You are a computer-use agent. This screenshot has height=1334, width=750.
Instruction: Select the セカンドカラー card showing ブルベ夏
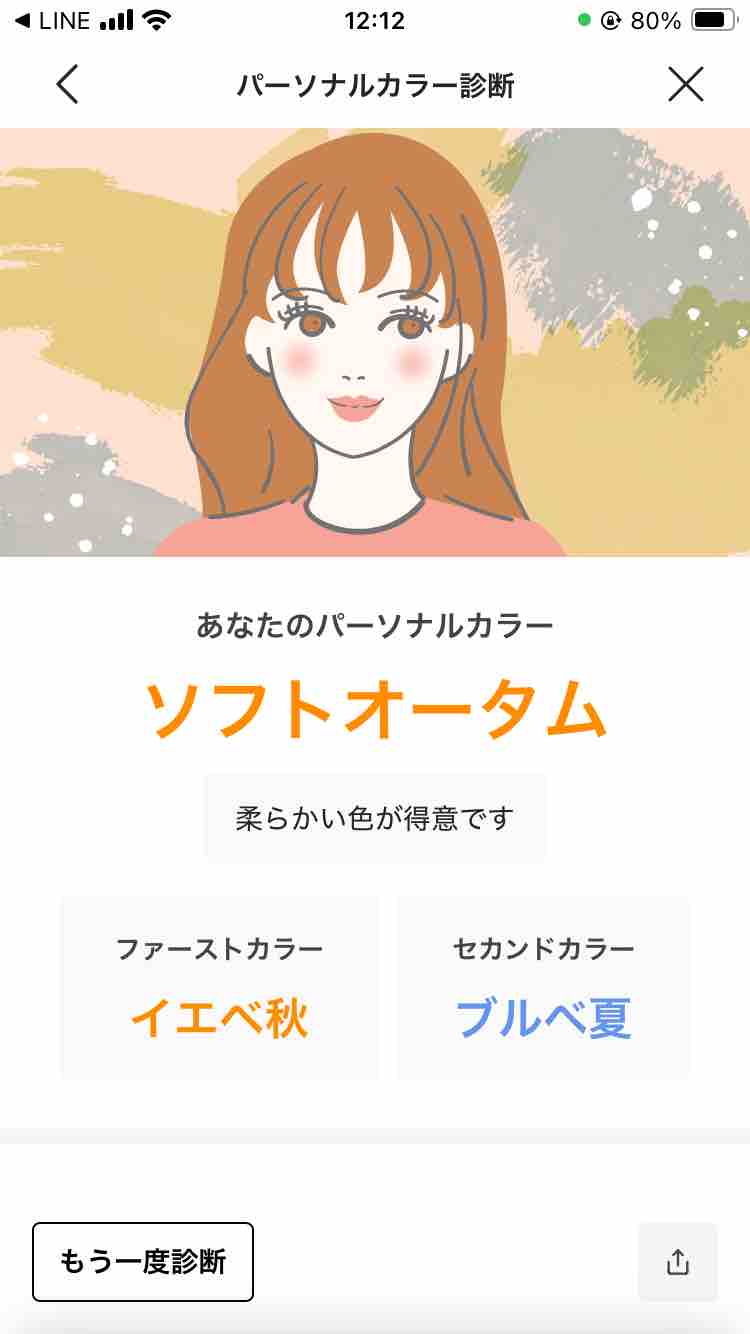click(x=542, y=988)
